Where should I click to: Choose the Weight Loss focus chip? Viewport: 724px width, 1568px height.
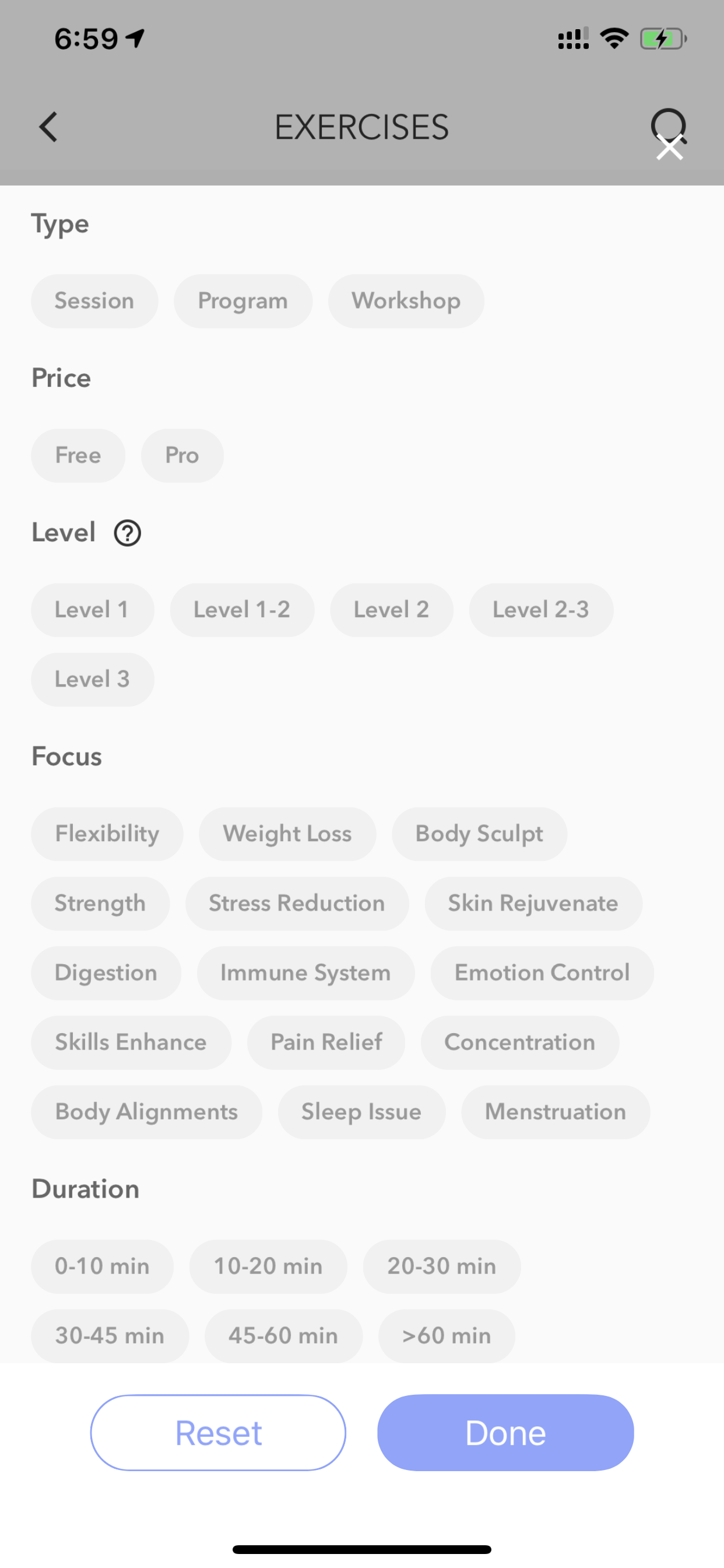click(287, 834)
